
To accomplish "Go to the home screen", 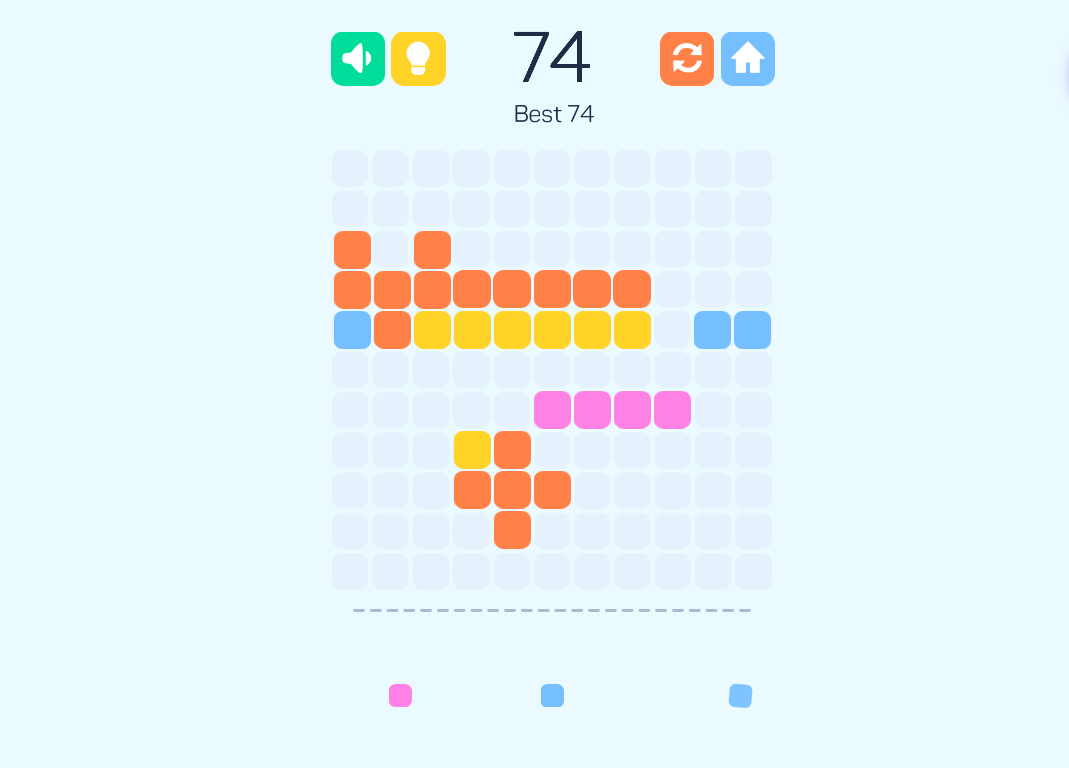I will coord(747,59).
